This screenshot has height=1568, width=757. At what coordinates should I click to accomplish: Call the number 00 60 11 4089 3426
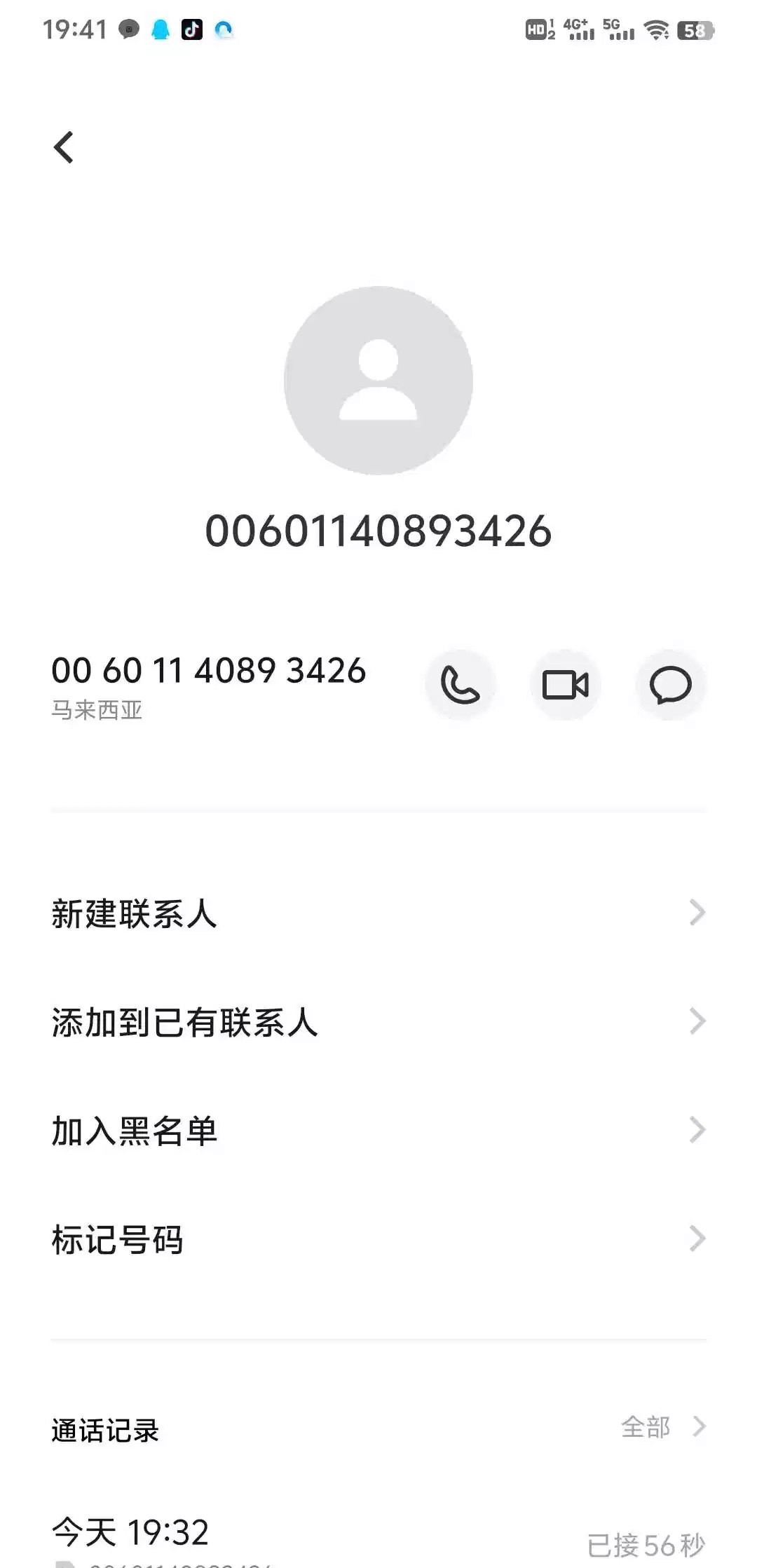click(x=460, y=685)
